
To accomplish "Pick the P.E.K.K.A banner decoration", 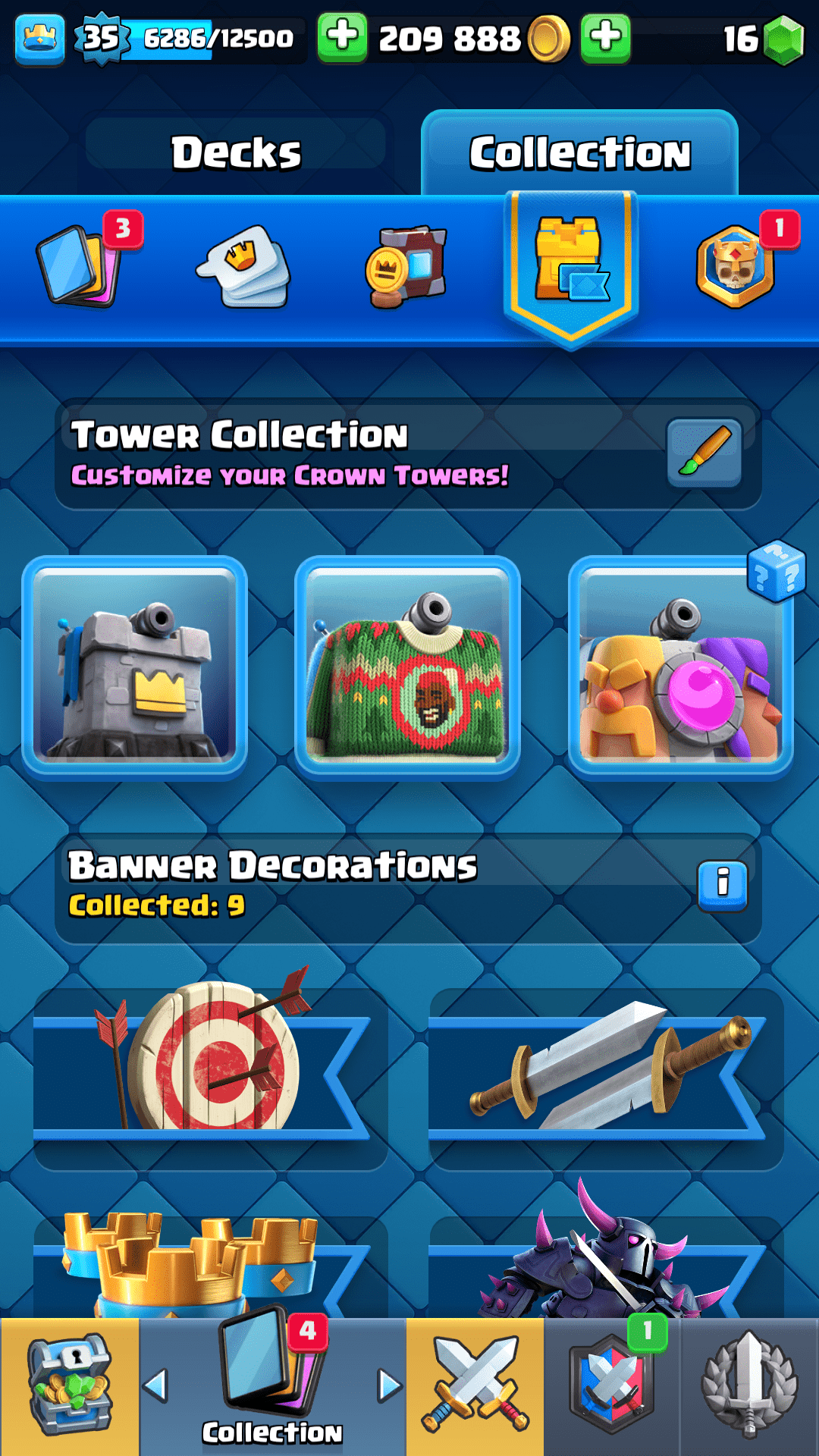I will click(605, 1259).
